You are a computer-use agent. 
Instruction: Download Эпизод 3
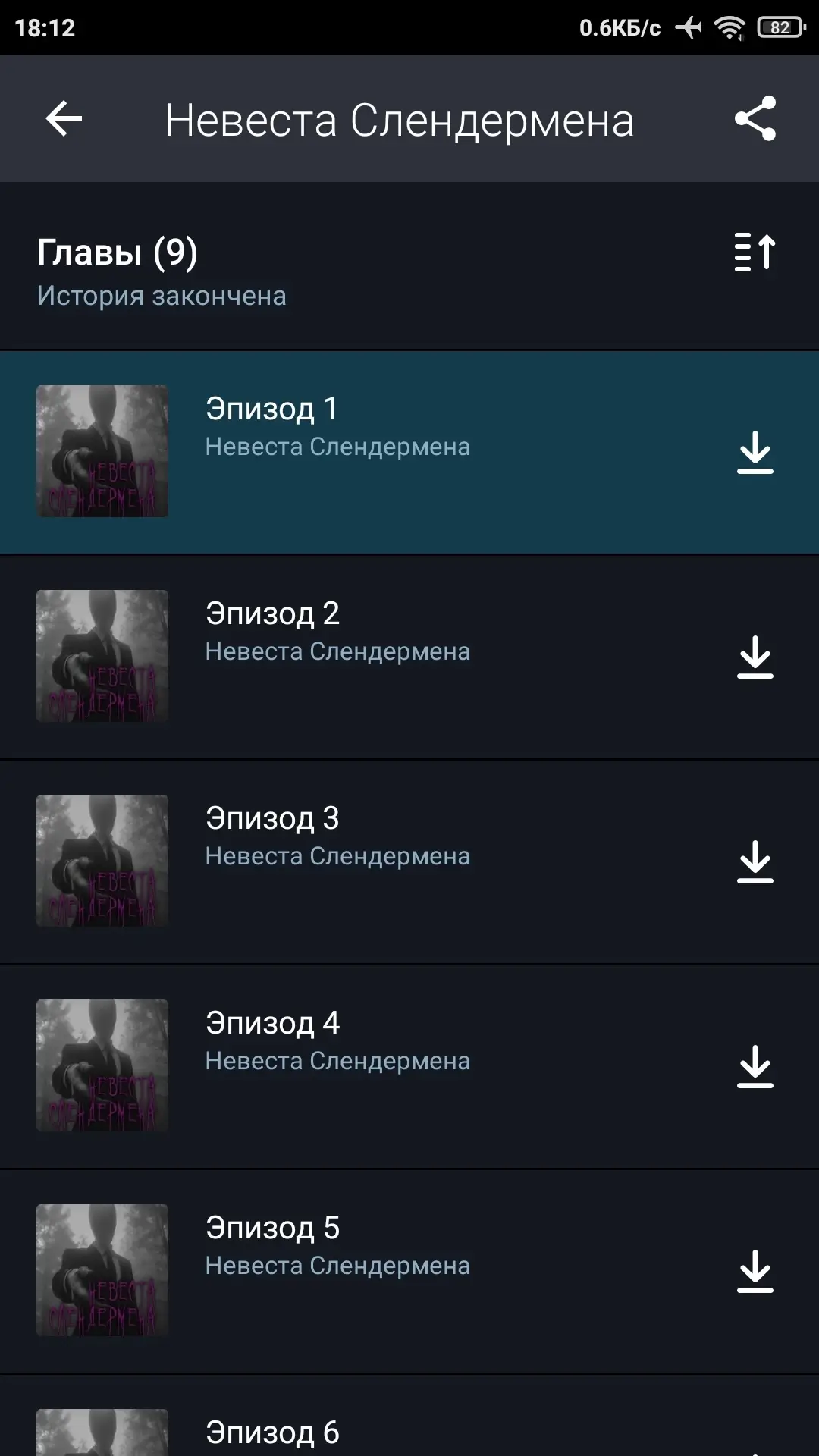click(x=755, y=862)
